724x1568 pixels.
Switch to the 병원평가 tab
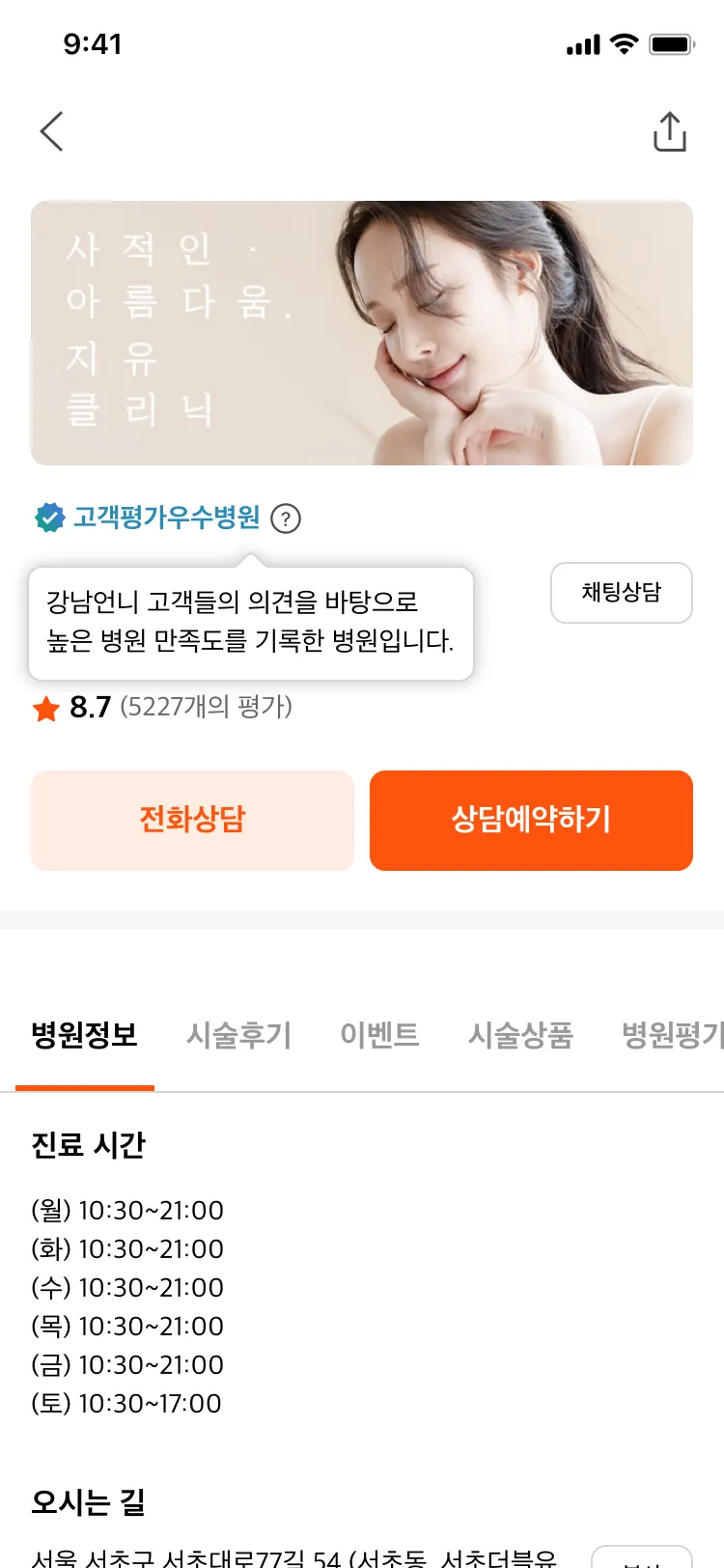[x=672, y=1035]
